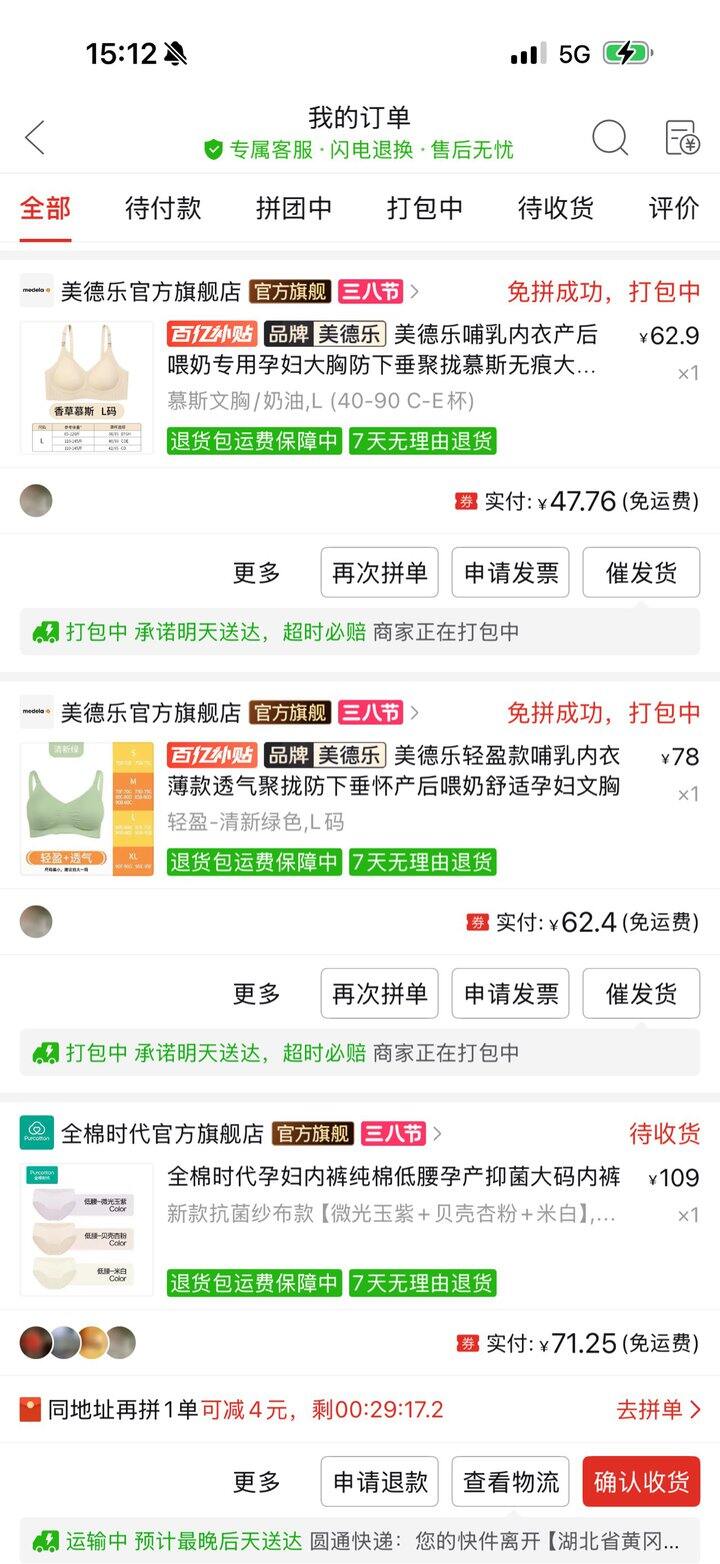This screenshot has width=720, height=1564.
Task: Open the 待收货 tab
Action: pyautogui.click(x=558, y=209)
